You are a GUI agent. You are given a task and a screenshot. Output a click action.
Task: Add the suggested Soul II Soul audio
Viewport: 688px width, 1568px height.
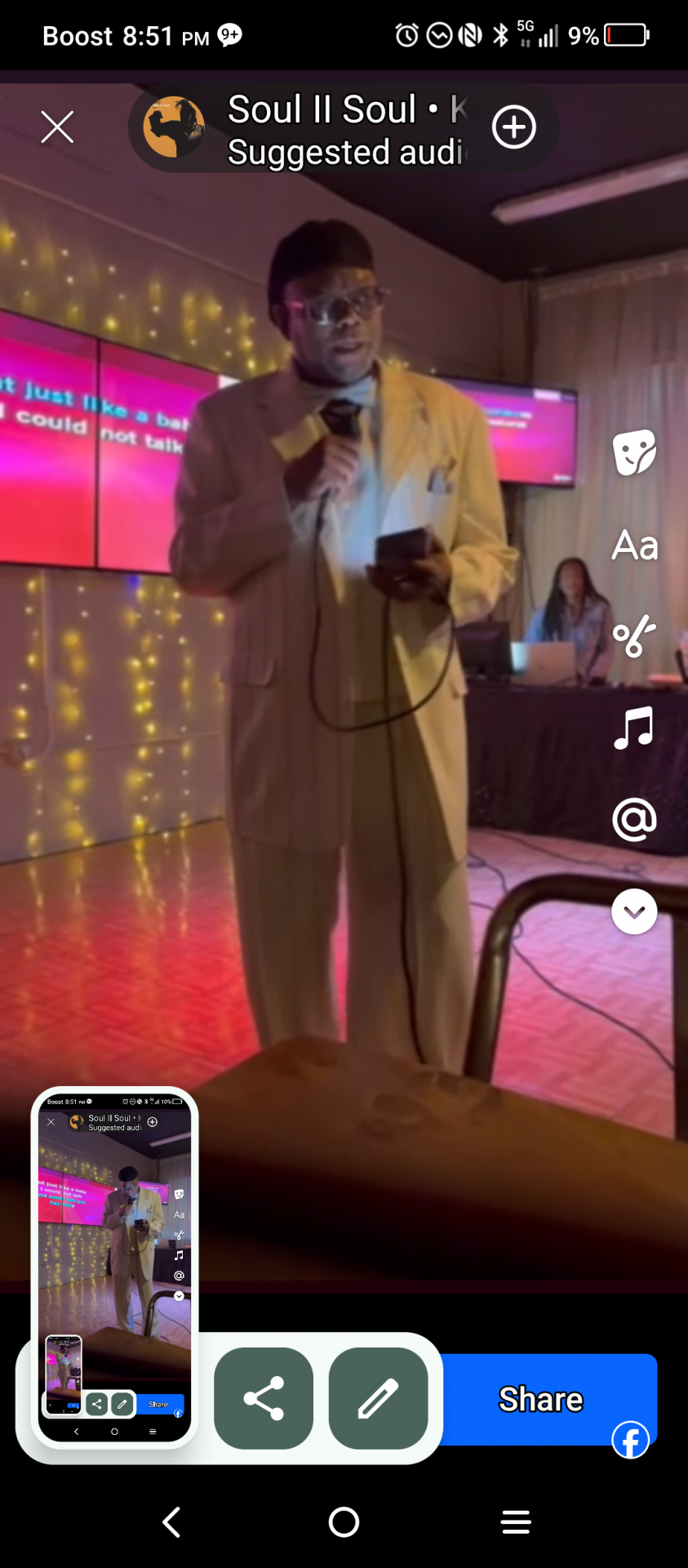pyautogui.click(x=513, y=127)
